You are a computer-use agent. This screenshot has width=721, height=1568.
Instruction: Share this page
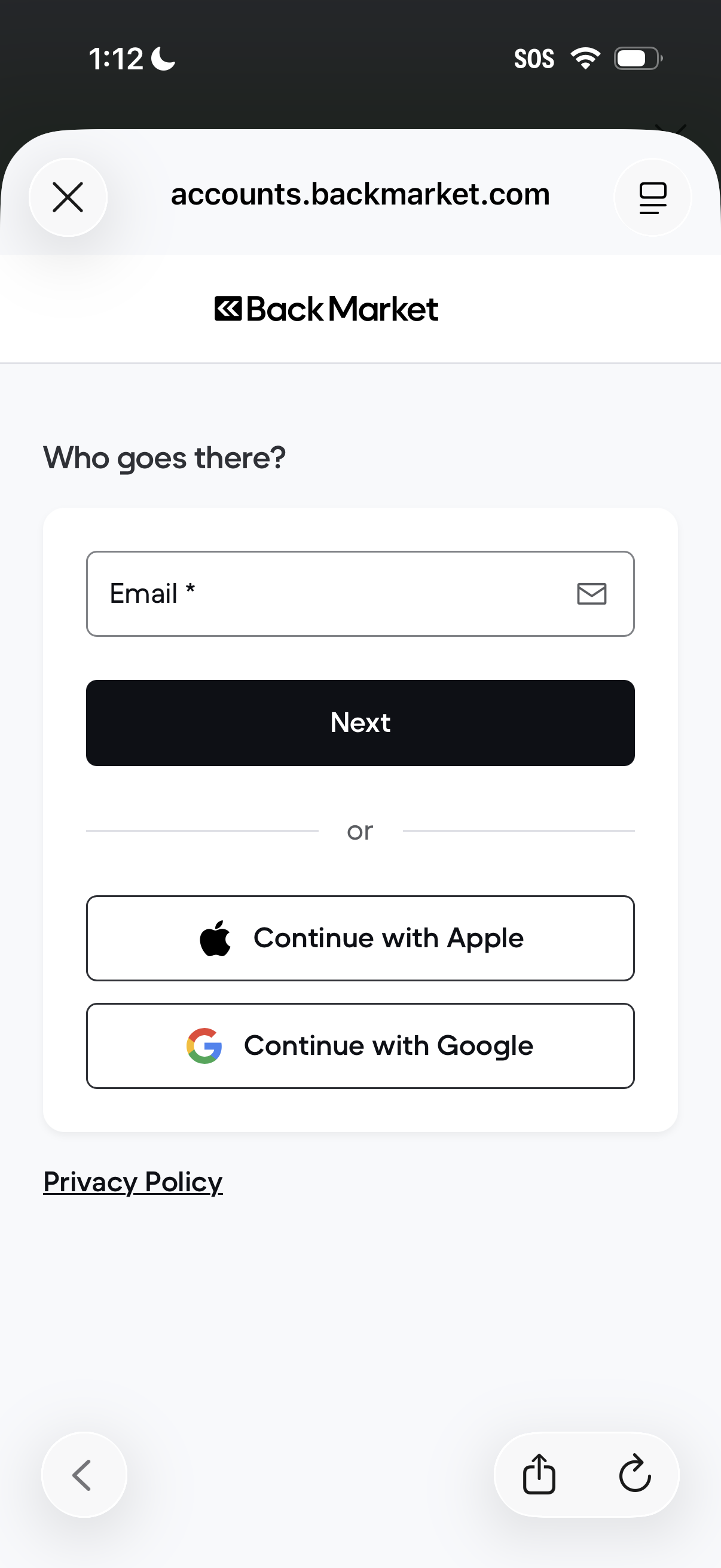539,1474
